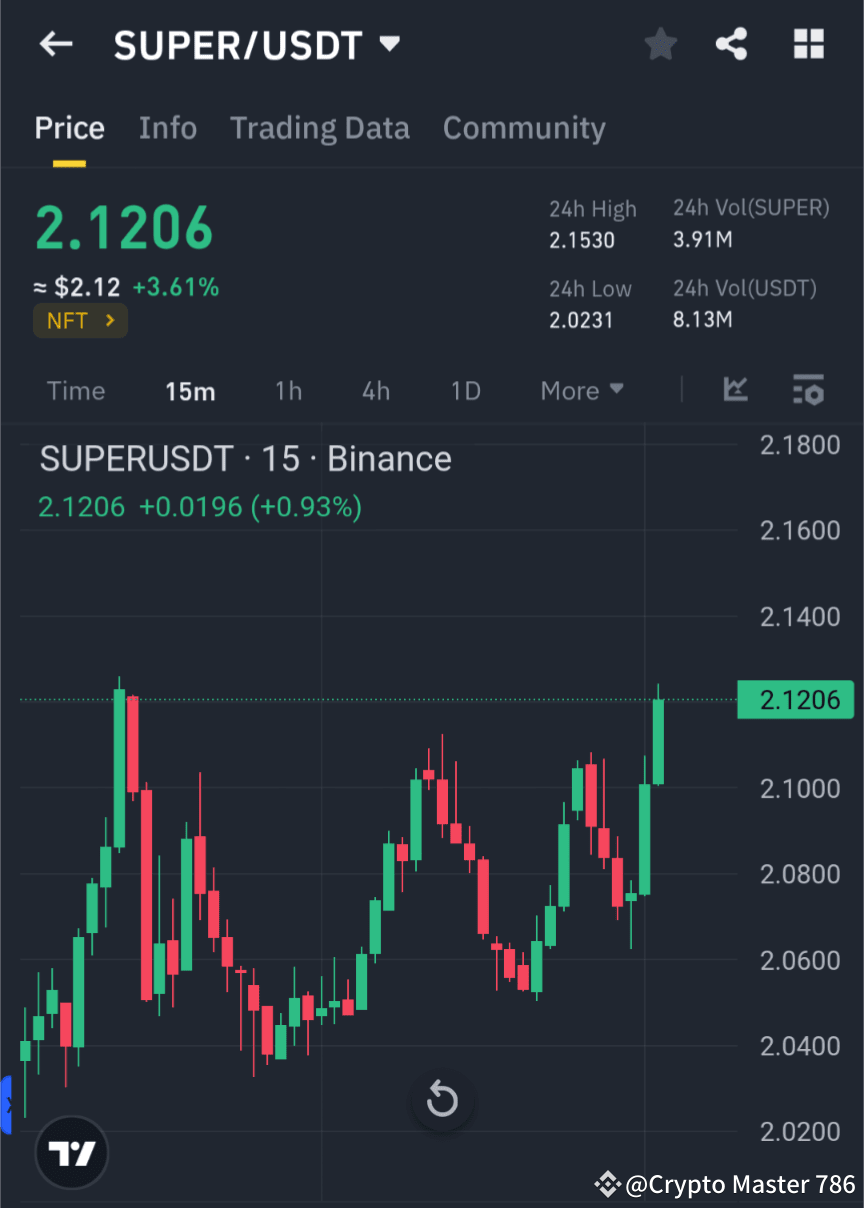Viewport: 864px width, 1208px height.
Task: Expand the More timeframes dropdown
Action: tap(582, 391)
